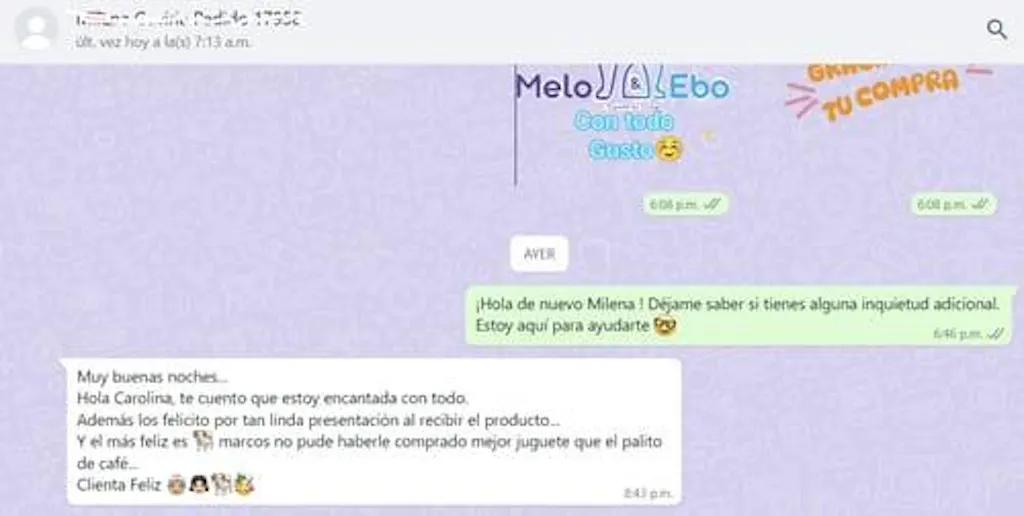The width and height of the screenshot is (1024, 516).
Task: Open the Melo & Ebo image message
Action: [621, 120]
